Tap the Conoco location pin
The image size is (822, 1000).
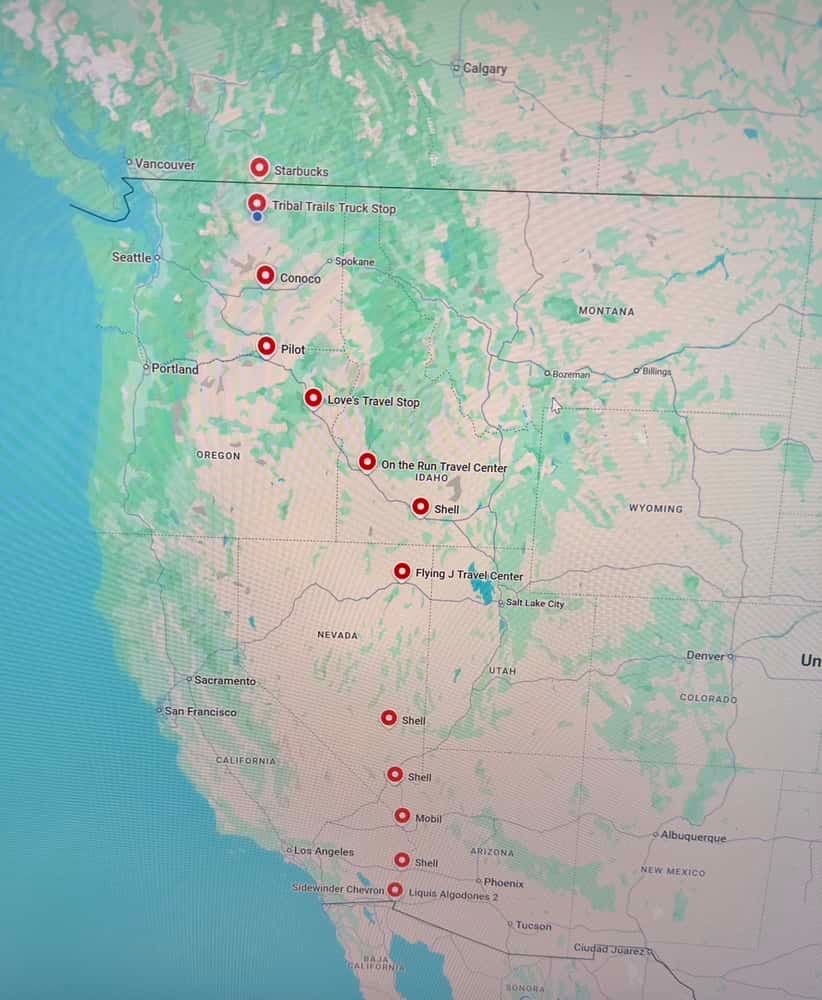(265, 274)
